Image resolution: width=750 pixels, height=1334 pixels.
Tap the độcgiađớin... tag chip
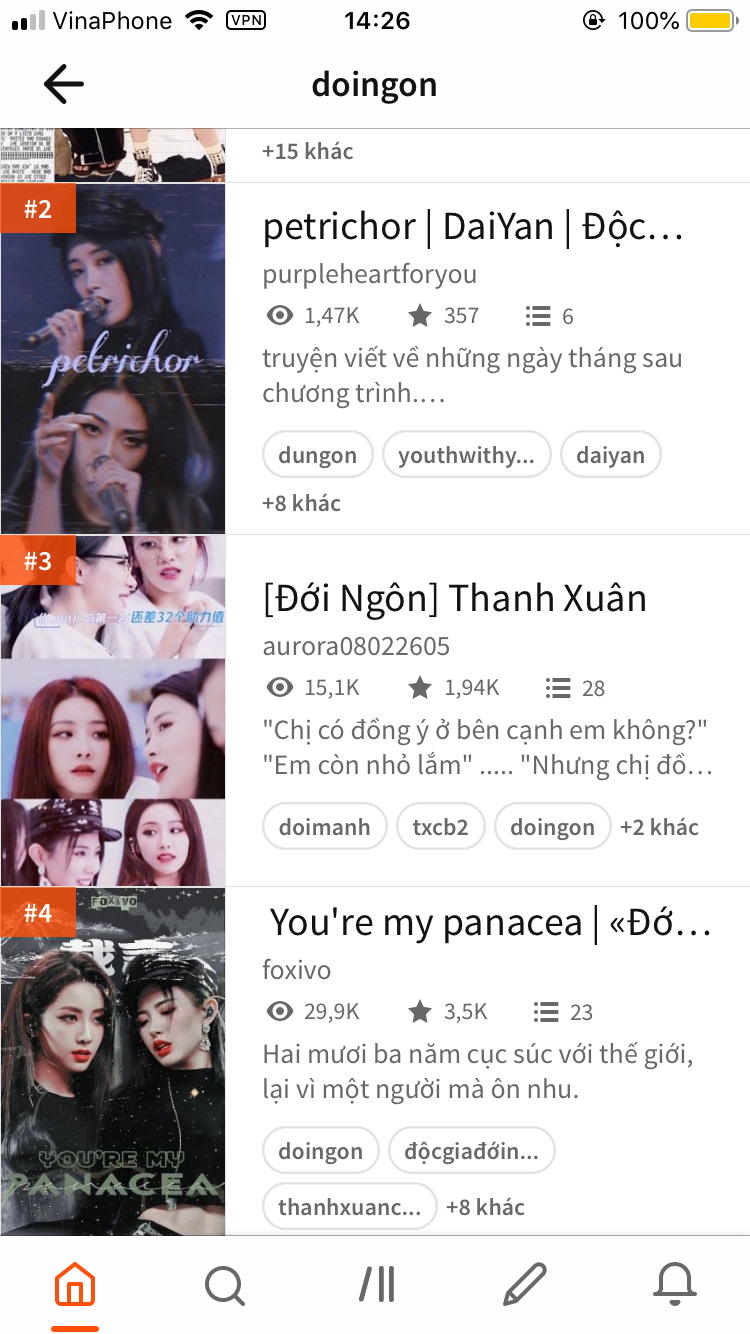(x=471, y=1151)
